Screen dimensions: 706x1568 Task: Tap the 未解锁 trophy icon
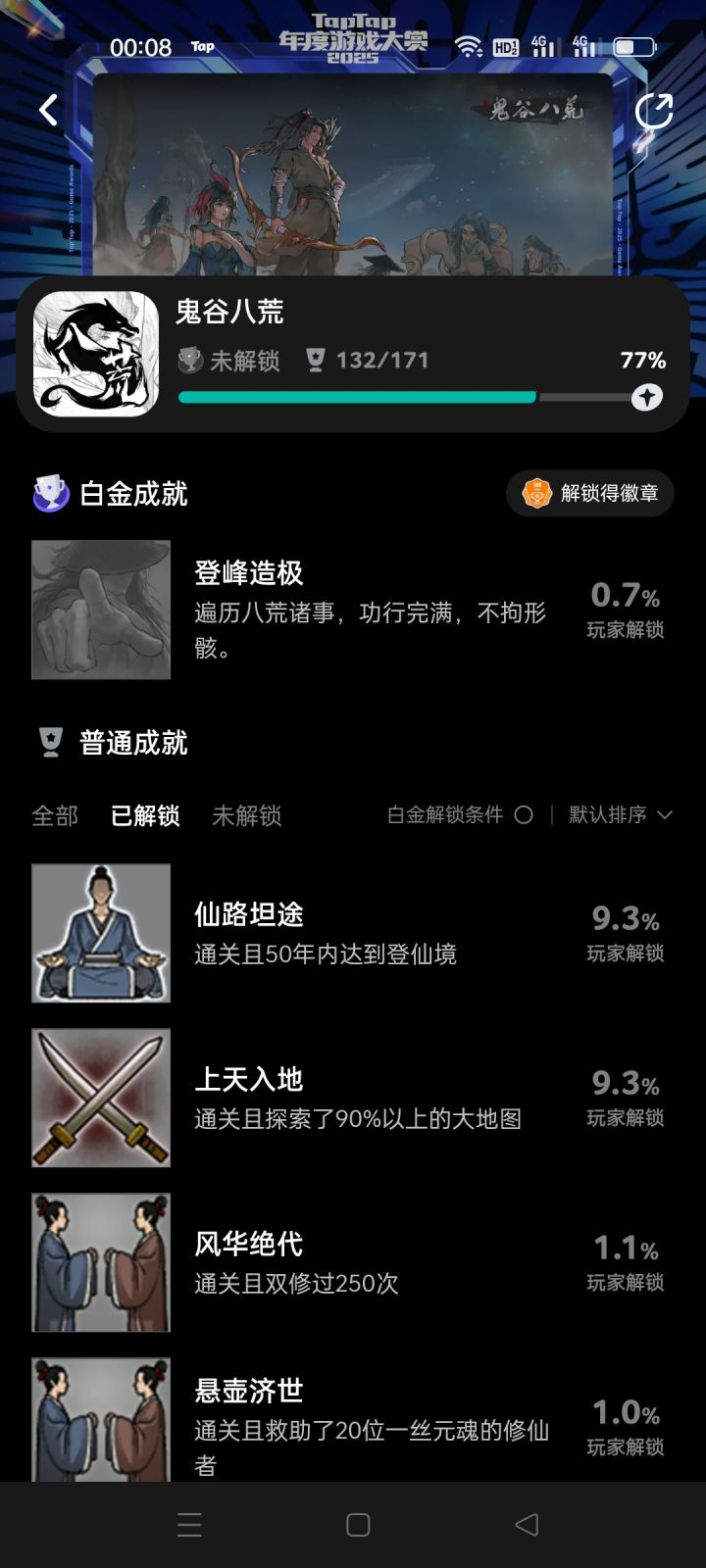pyautogui.click(x=192, y=360)
